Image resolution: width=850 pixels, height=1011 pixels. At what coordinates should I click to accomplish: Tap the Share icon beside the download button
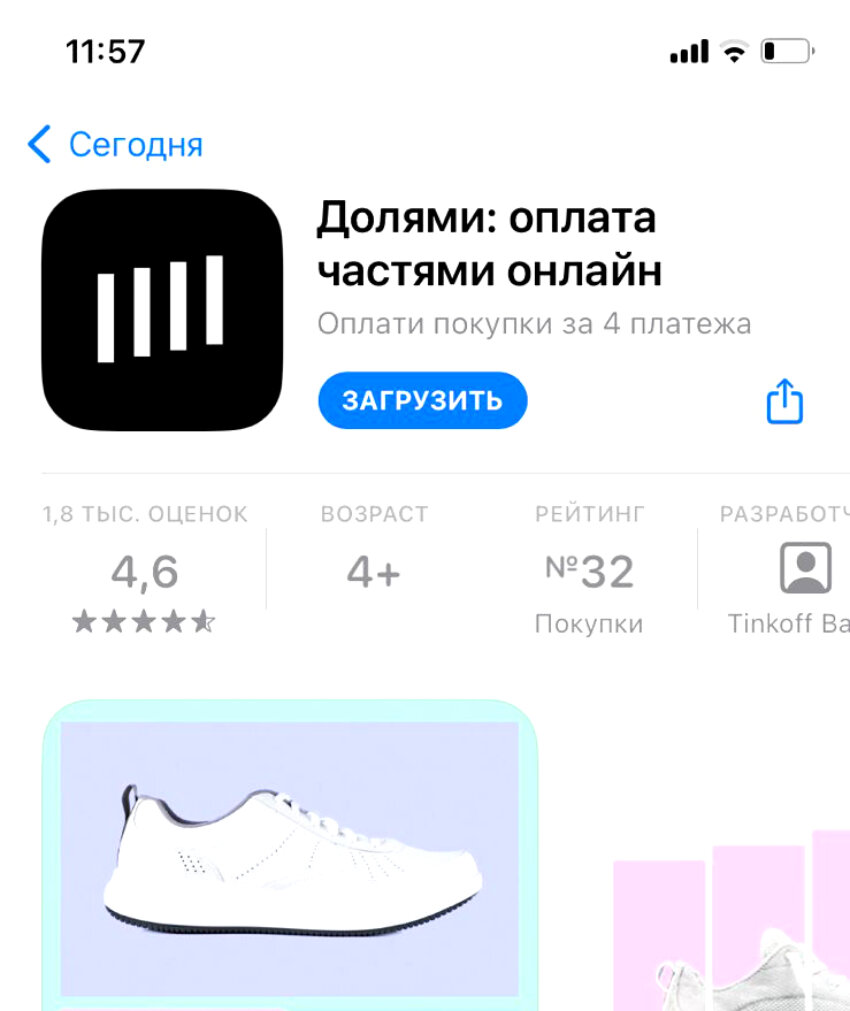point(786,401)
